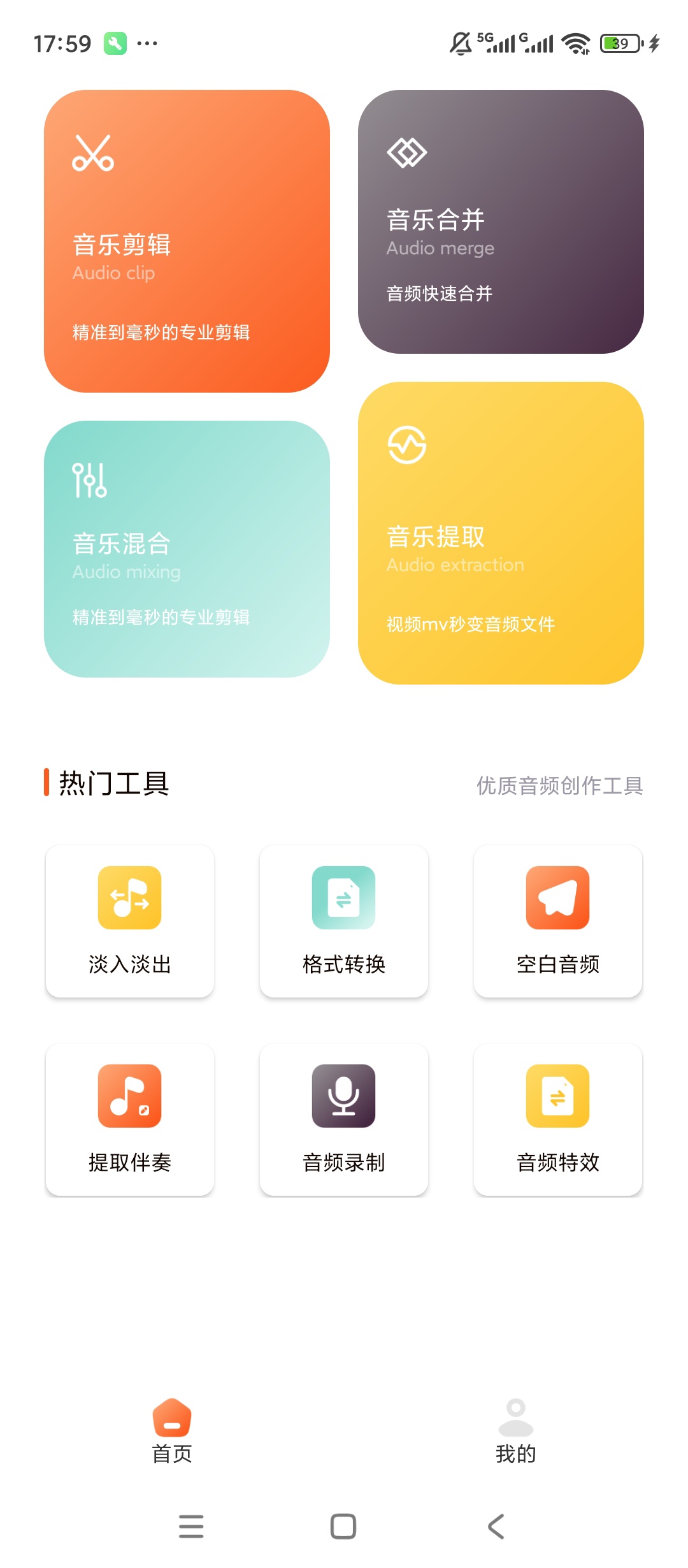Select the scissors icon on the orange card

[93, 153]
